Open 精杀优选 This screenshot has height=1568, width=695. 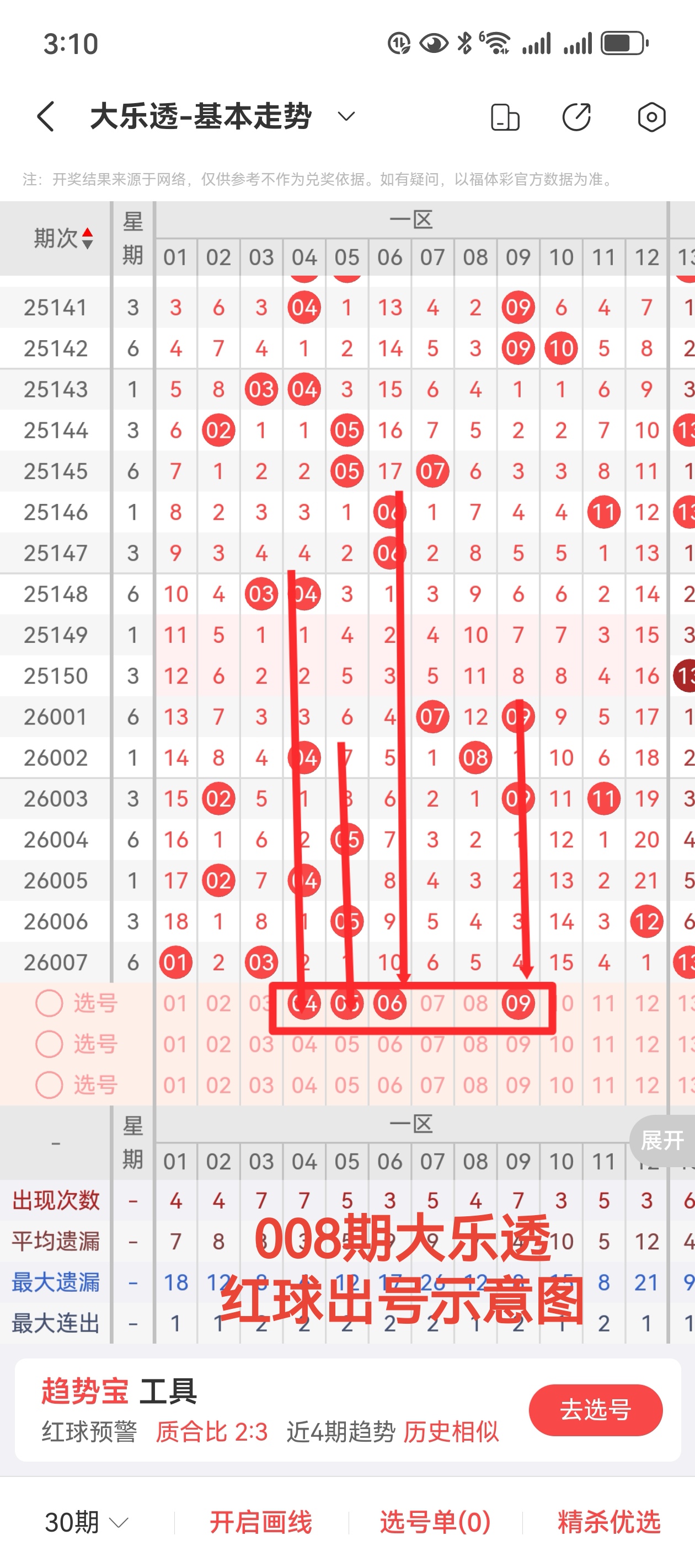[608, 1522]
